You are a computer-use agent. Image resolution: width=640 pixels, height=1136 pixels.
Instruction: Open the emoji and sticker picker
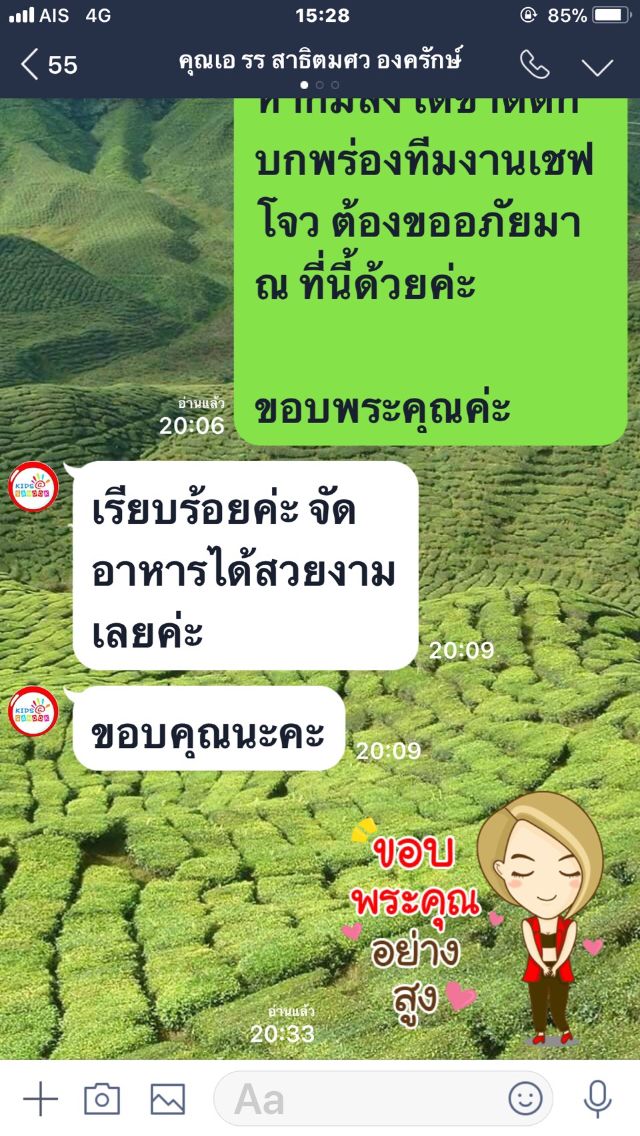click(x=525, y=1099)
